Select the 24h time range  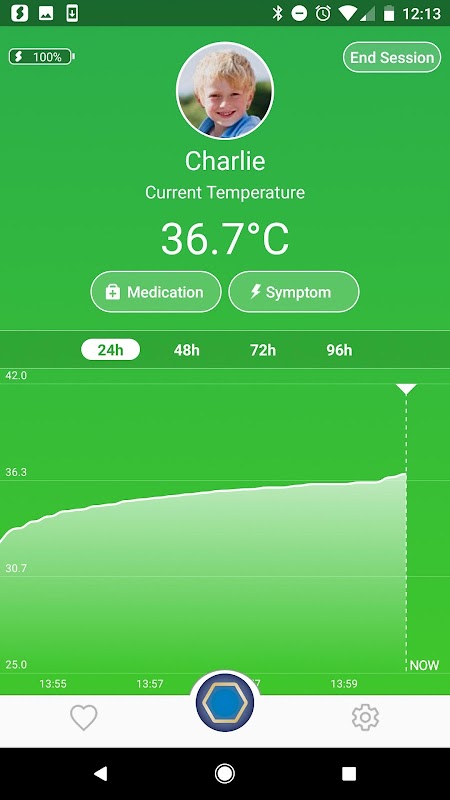111,350
